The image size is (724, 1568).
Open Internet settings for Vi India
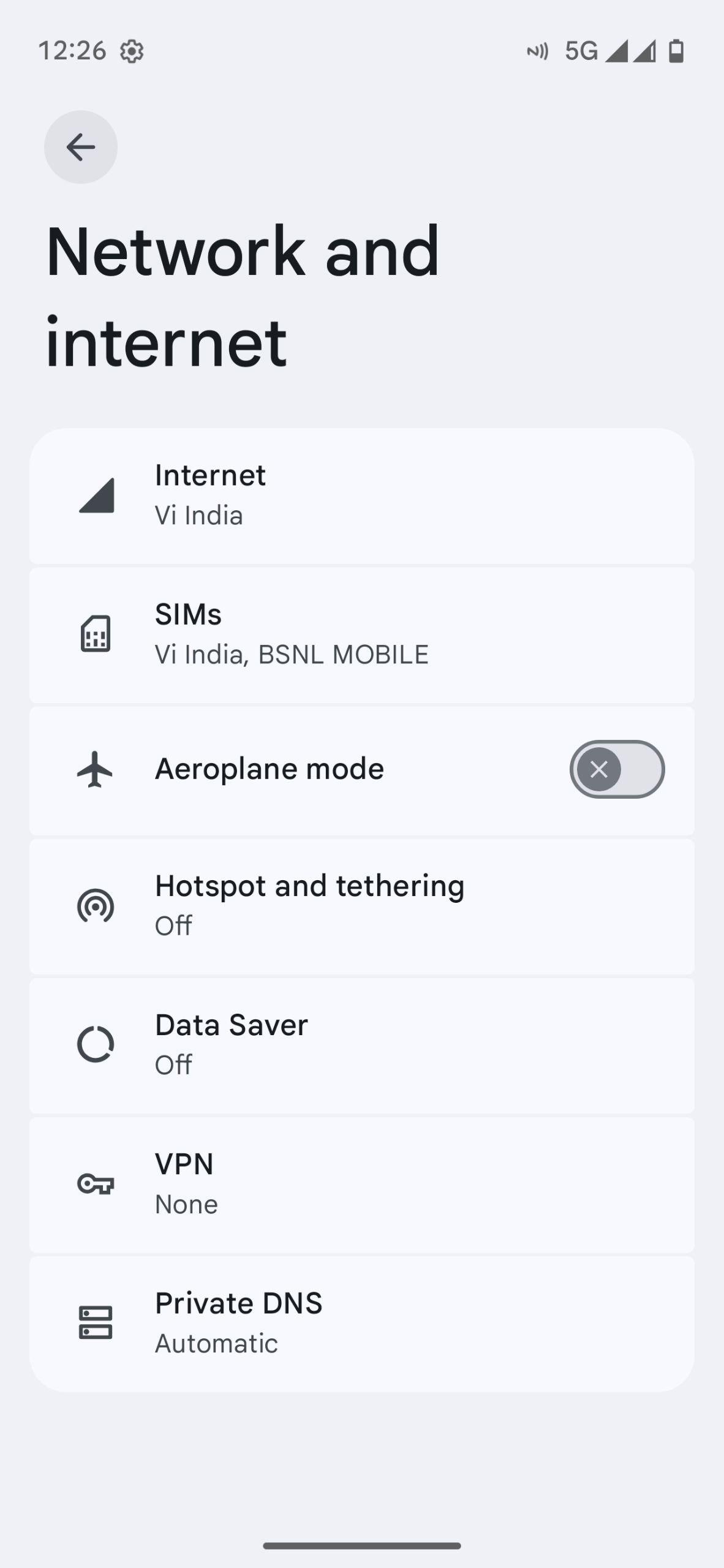[361, 495]
